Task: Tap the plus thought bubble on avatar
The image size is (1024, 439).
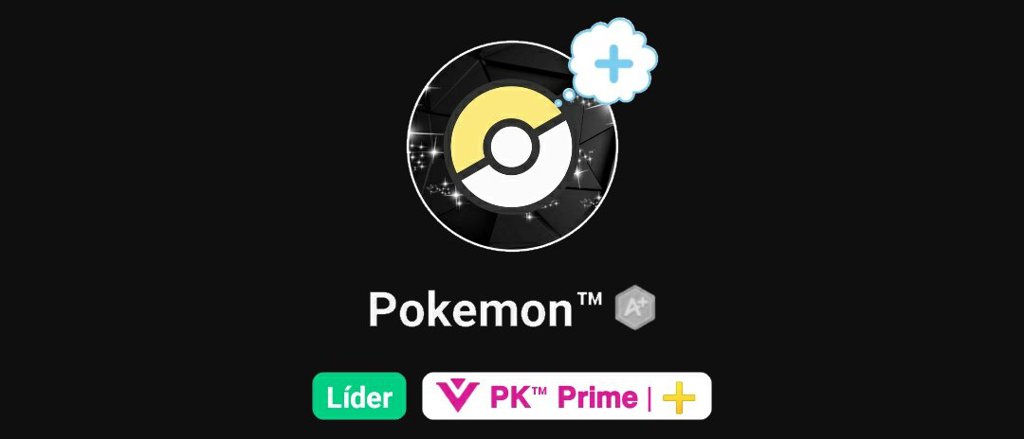Action: [x=614, y=64]
